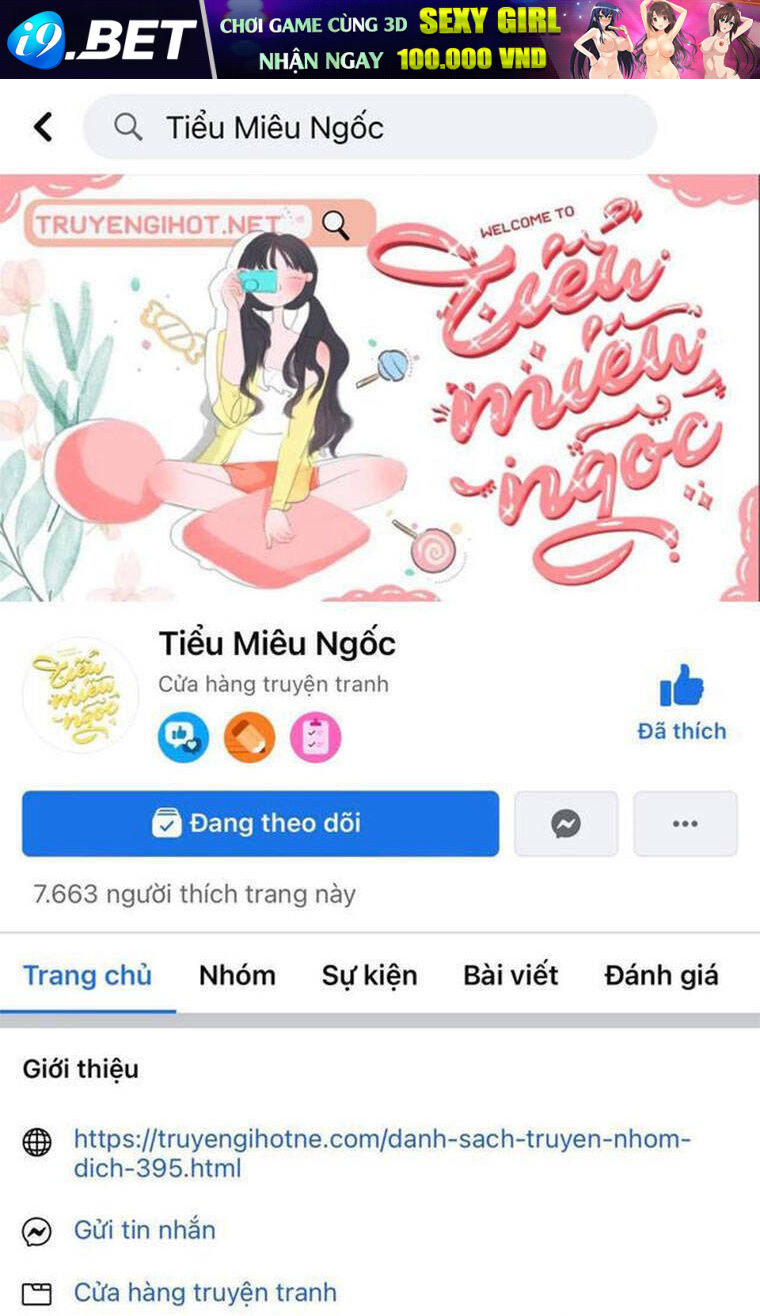
Task: Open the i9.BET ad banner
Action: [380, 39]
